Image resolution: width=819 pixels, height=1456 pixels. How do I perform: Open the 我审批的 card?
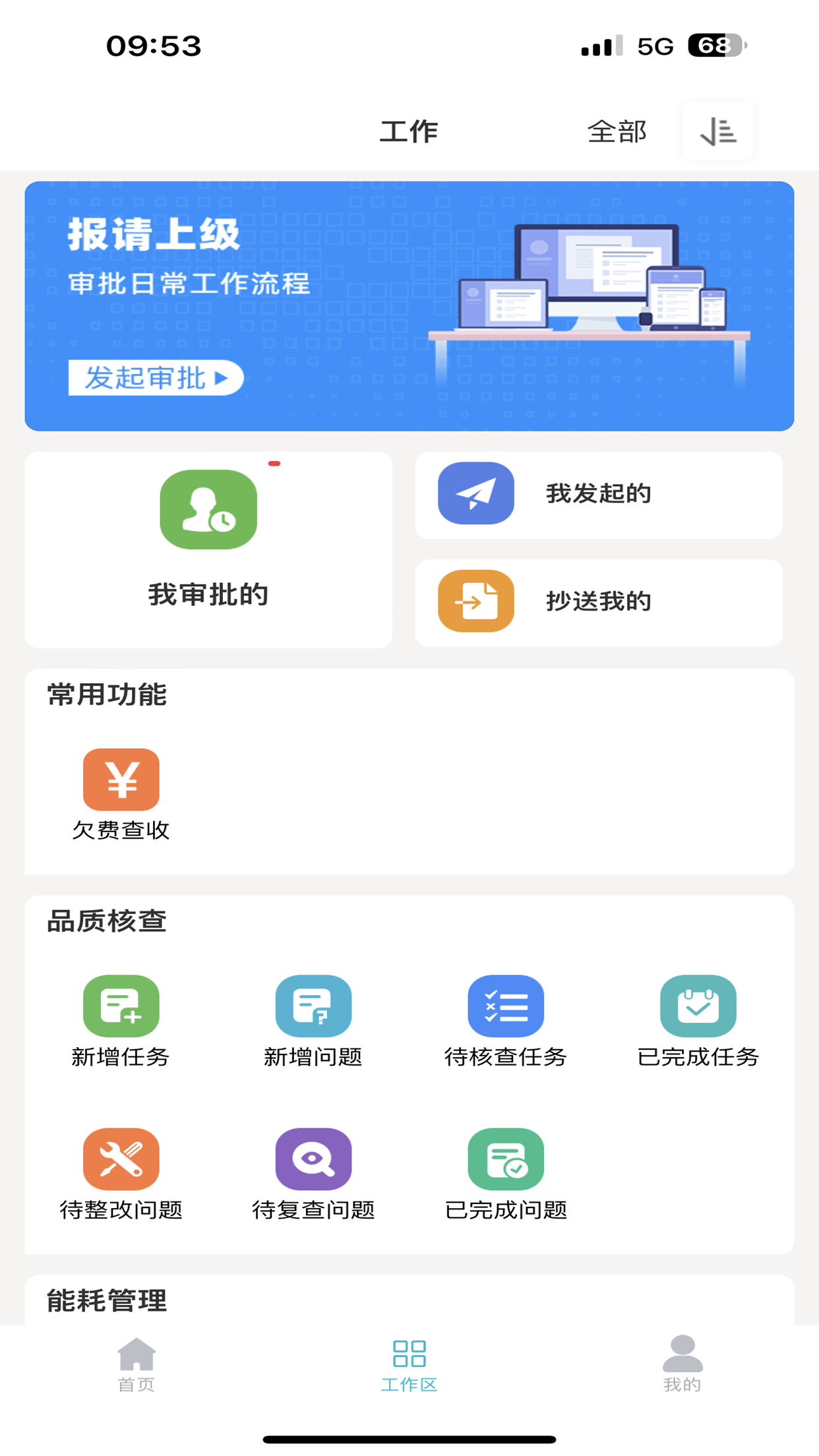[x=208, y=549]
